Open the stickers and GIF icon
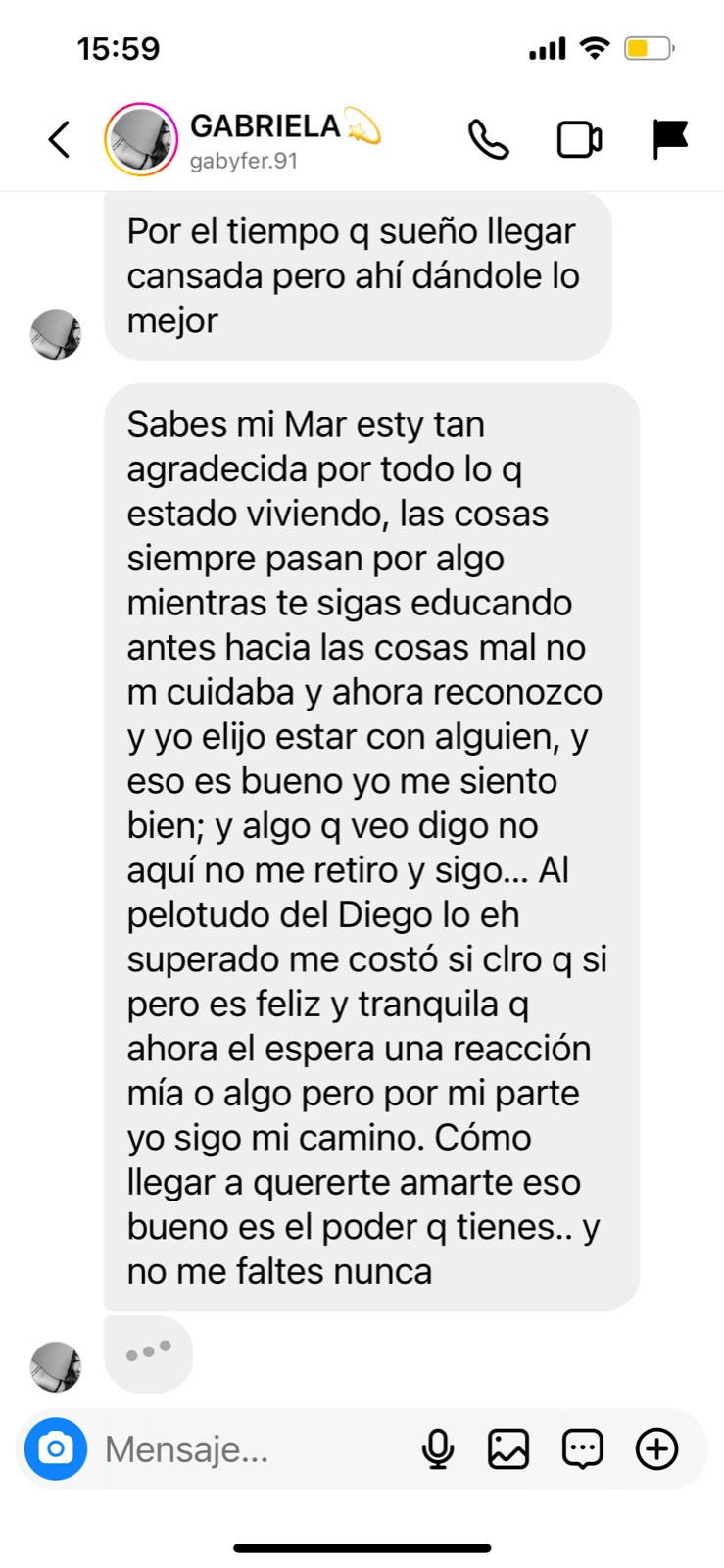The height and width of the screenshot is (1568, 724). pos(582,1448)
